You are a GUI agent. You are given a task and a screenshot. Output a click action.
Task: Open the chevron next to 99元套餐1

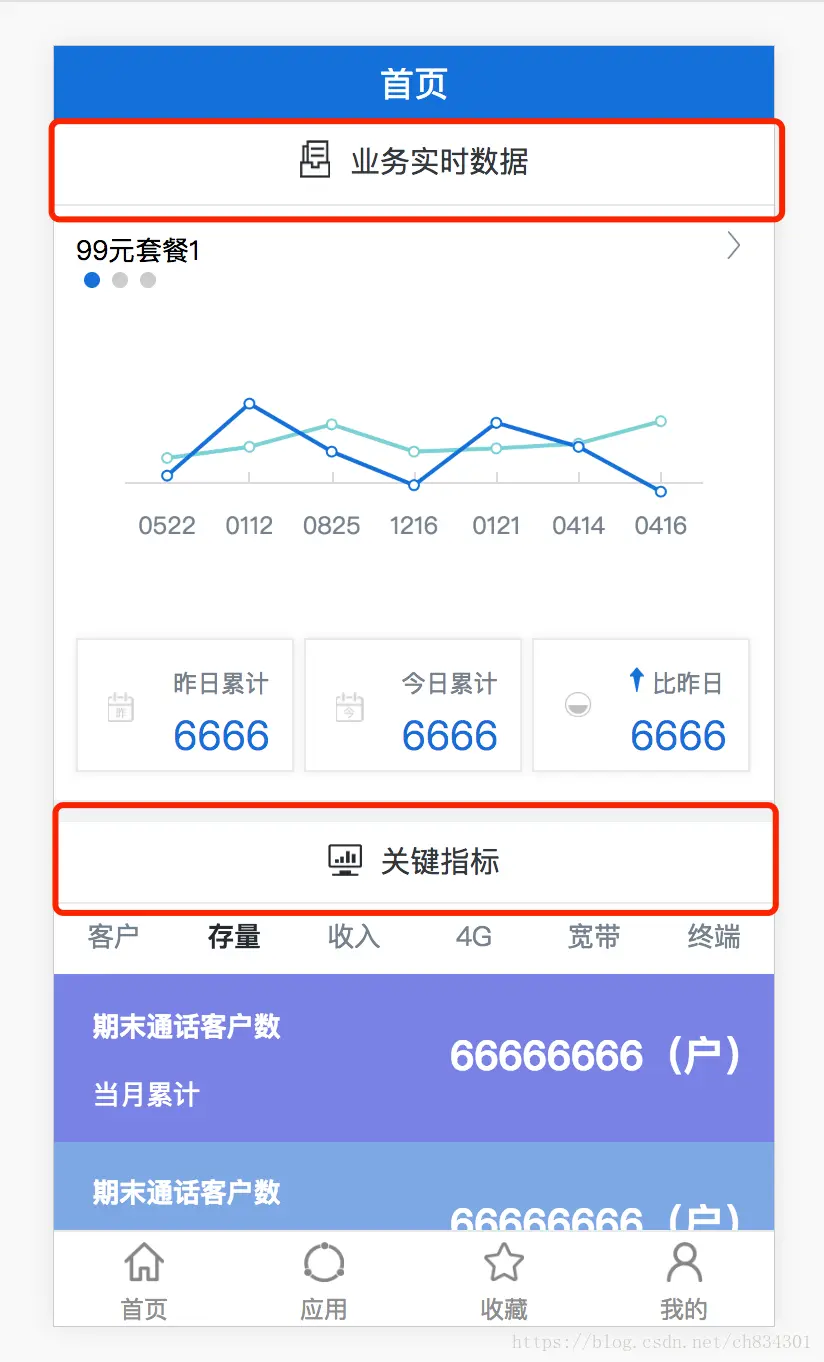(x=734, y=246)
